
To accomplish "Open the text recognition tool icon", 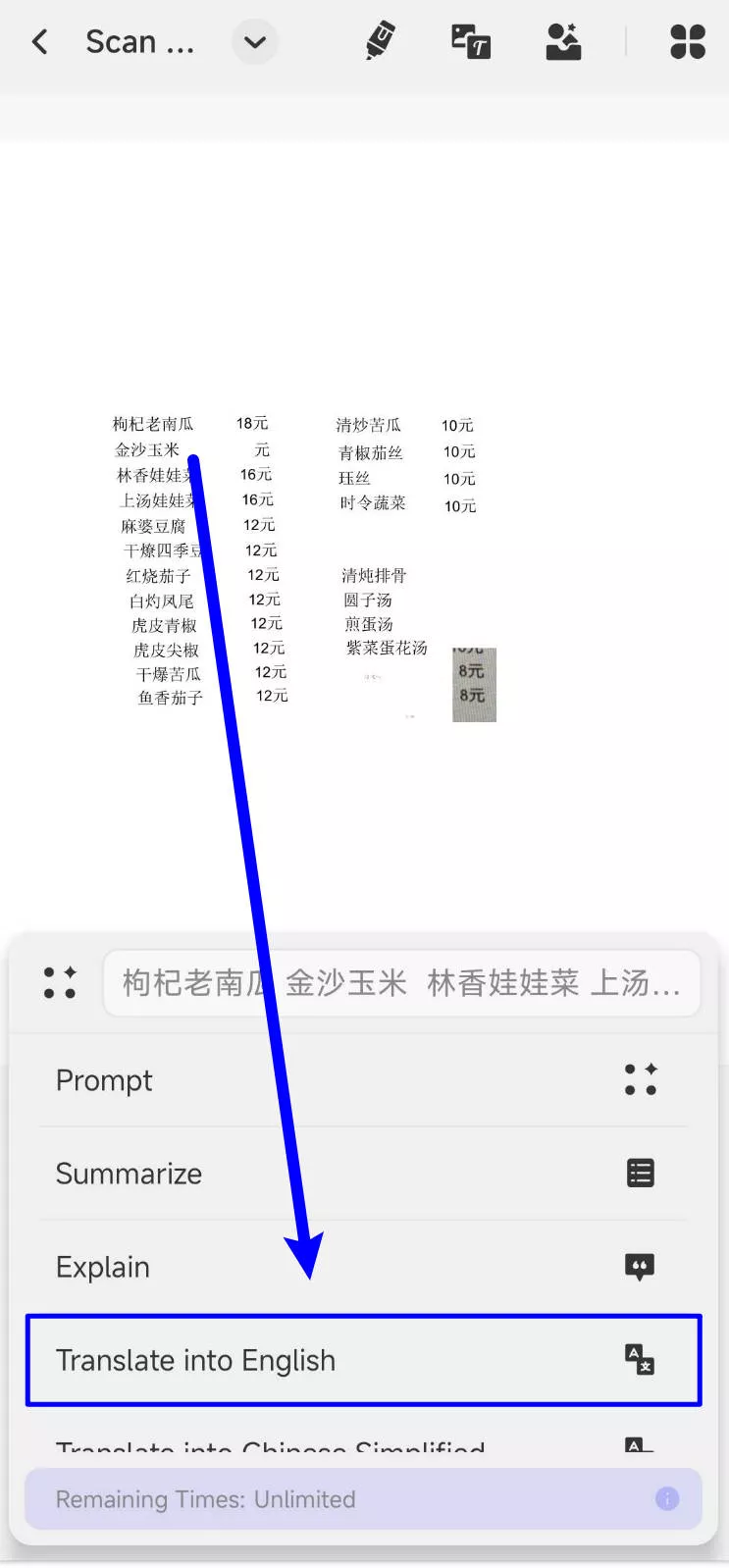I will (x=471, y=41).
